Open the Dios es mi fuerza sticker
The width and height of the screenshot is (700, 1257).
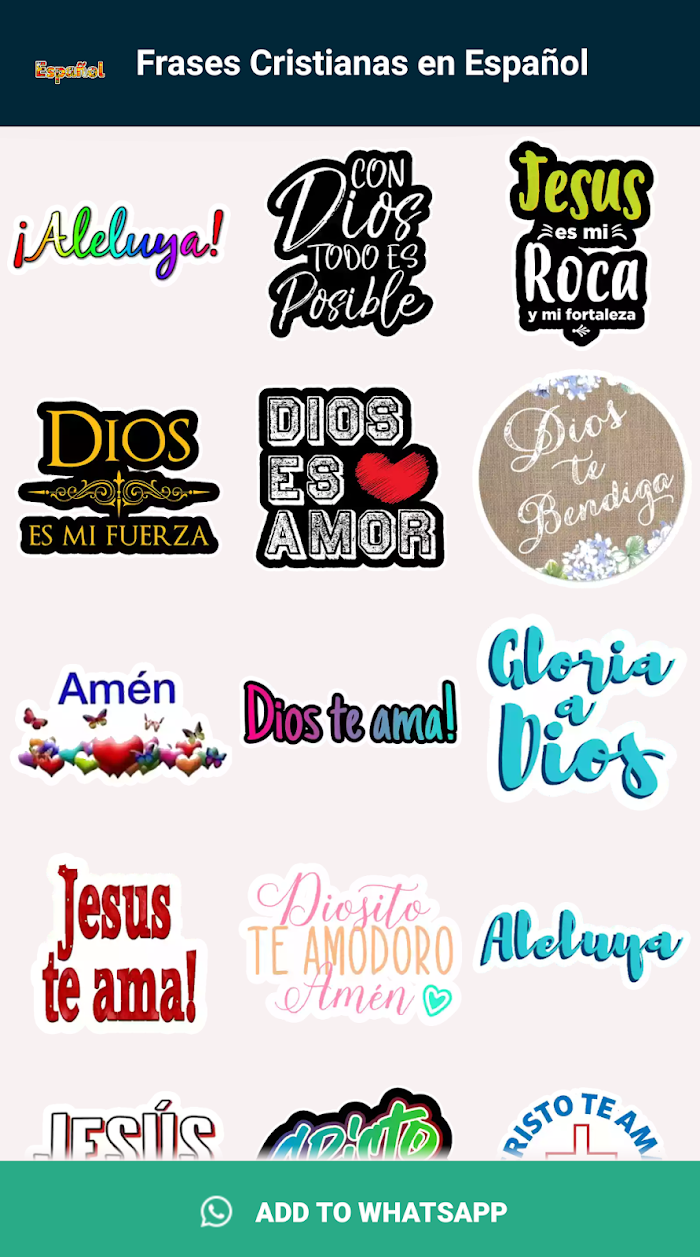[119, 478]
